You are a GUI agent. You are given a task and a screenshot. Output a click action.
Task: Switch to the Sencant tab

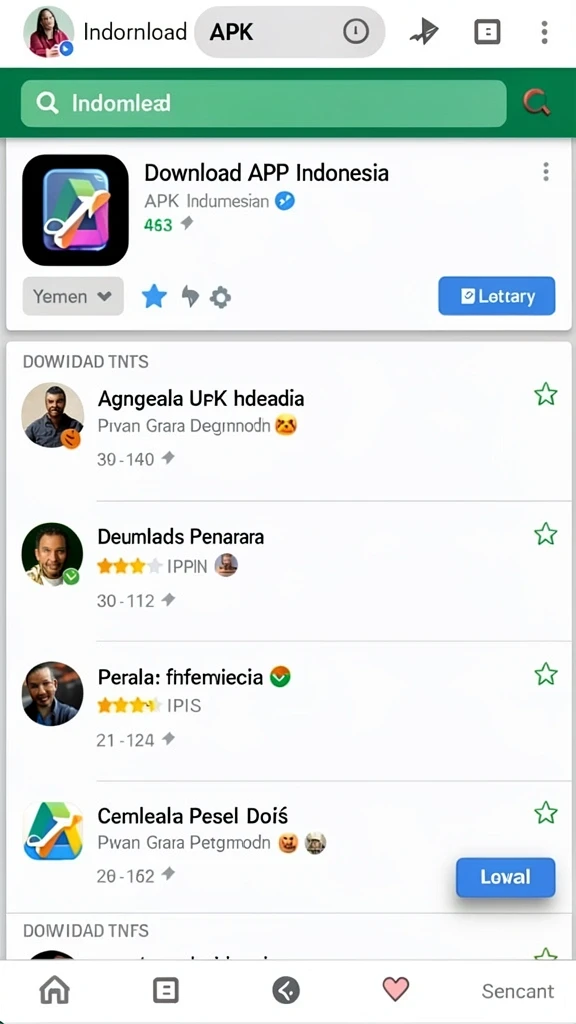(518, 991)
